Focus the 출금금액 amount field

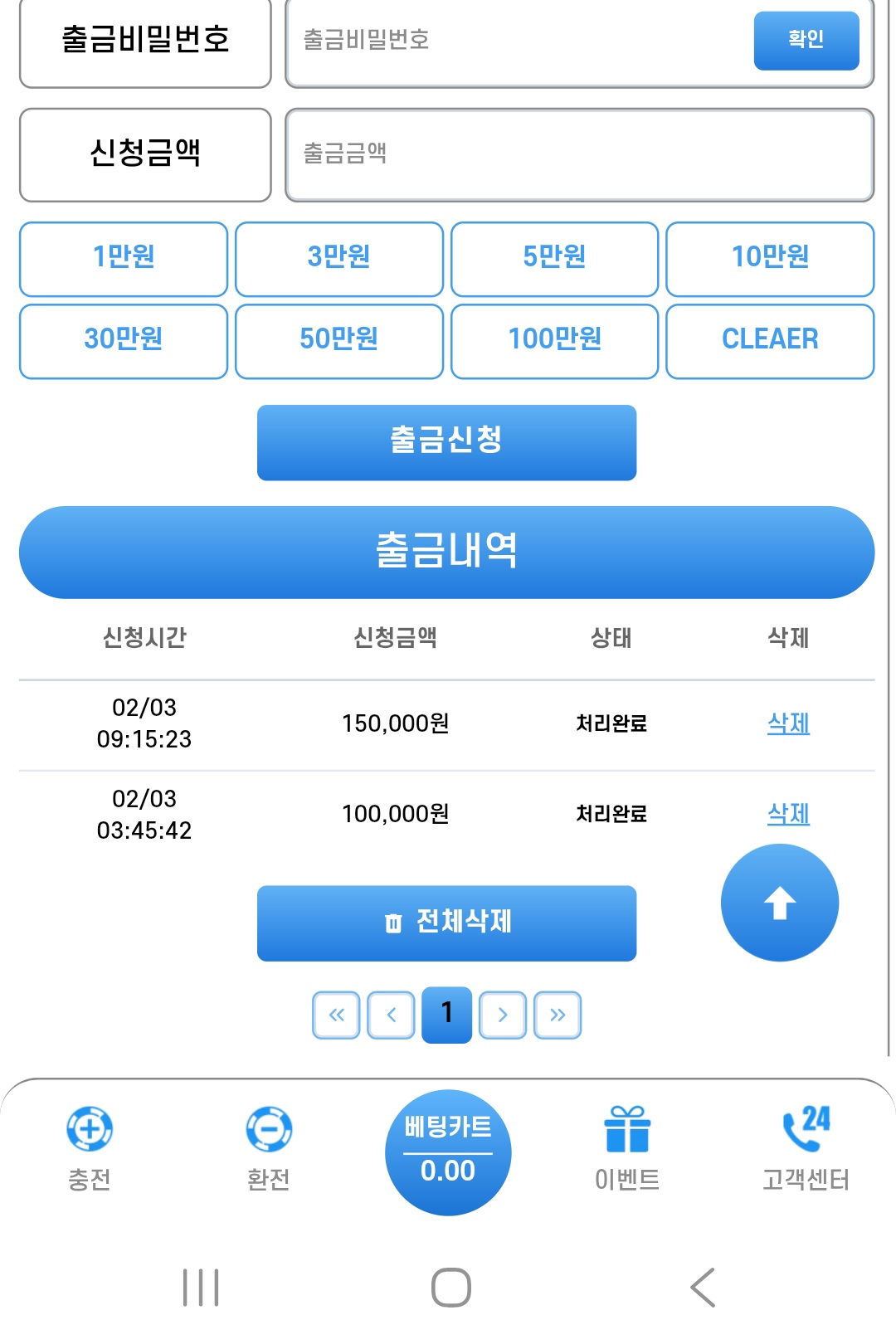click(579, 154)
